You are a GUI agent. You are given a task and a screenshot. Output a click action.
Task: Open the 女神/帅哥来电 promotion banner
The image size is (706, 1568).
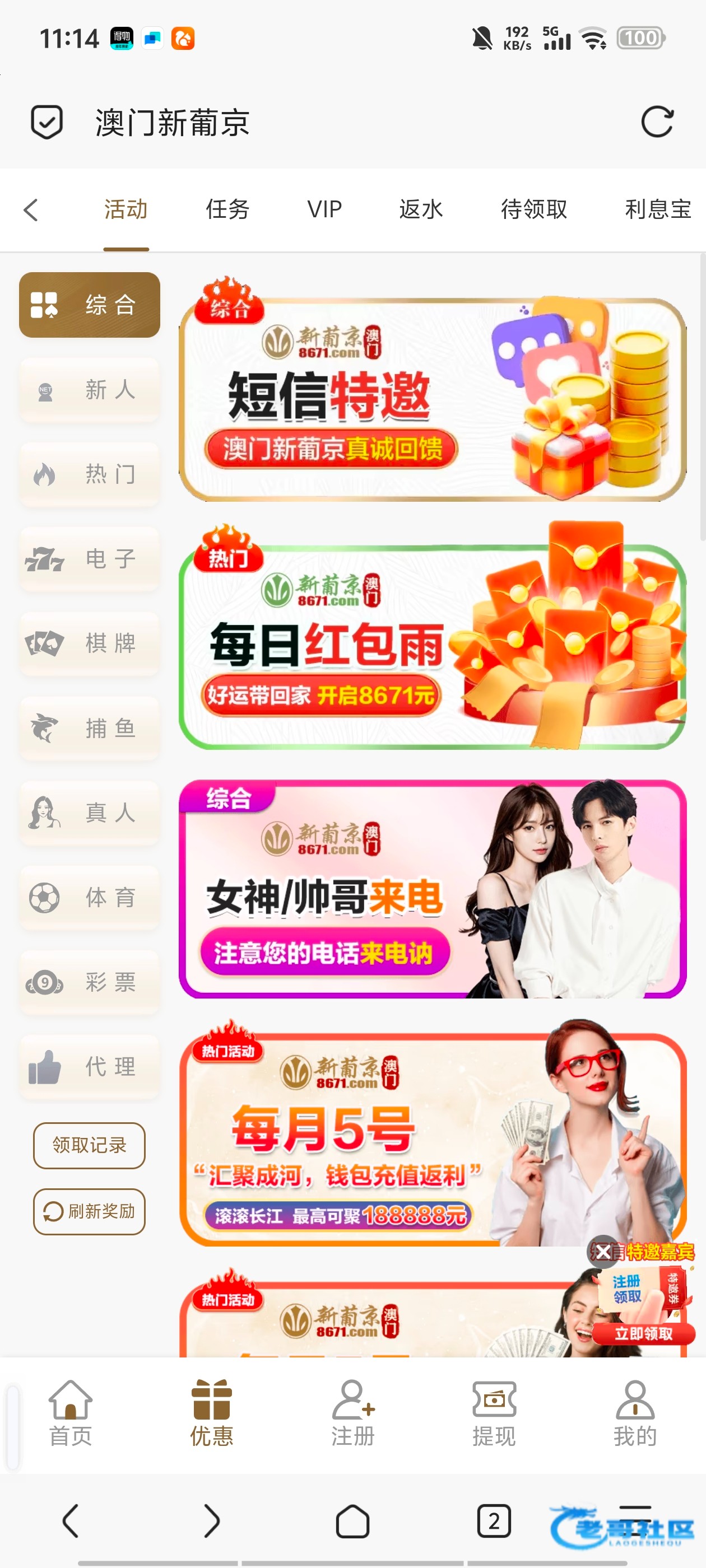tap(433, 889)
